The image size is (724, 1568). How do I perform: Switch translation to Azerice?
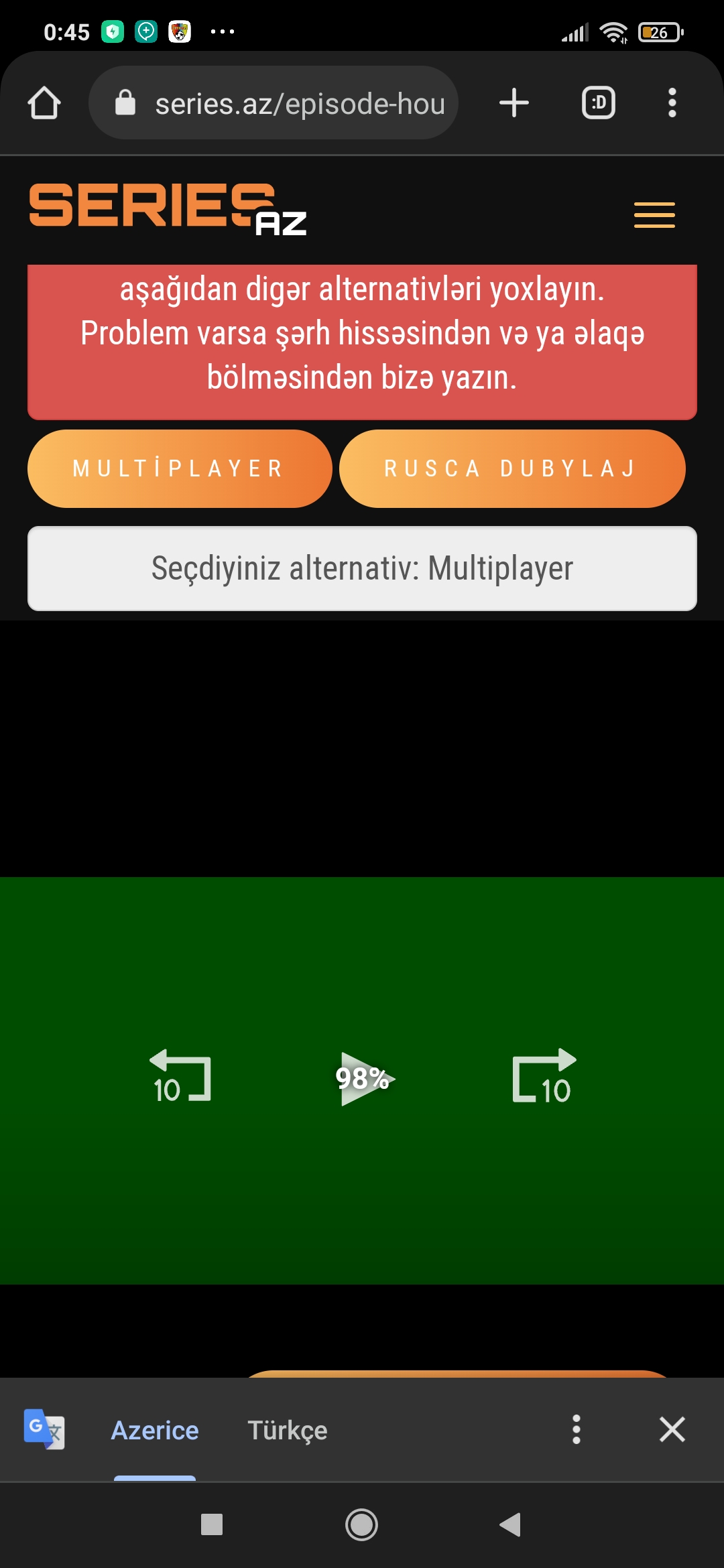pyautogui.click(x=155, y=1430)
